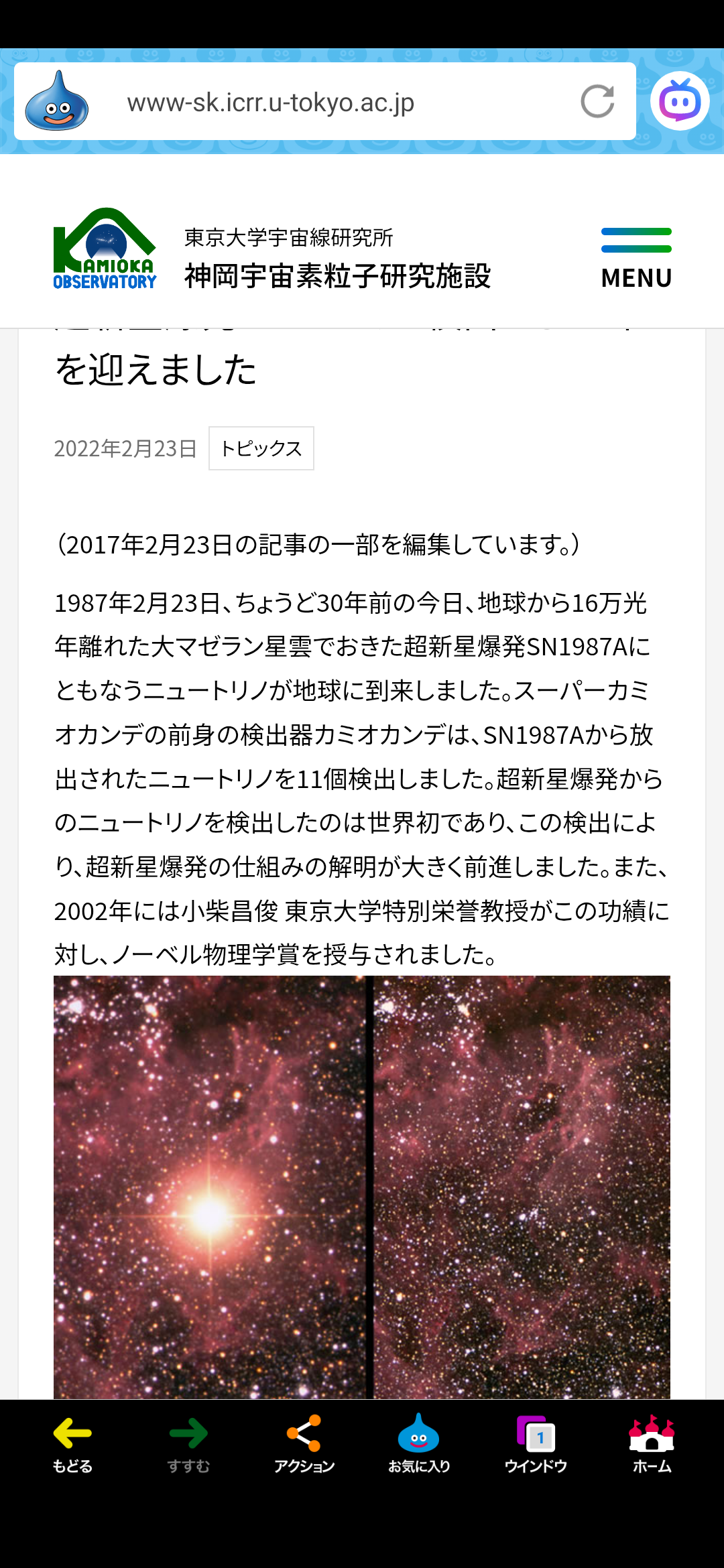Open the site MENU
The image size is (724, 1568).
(636, 258)
